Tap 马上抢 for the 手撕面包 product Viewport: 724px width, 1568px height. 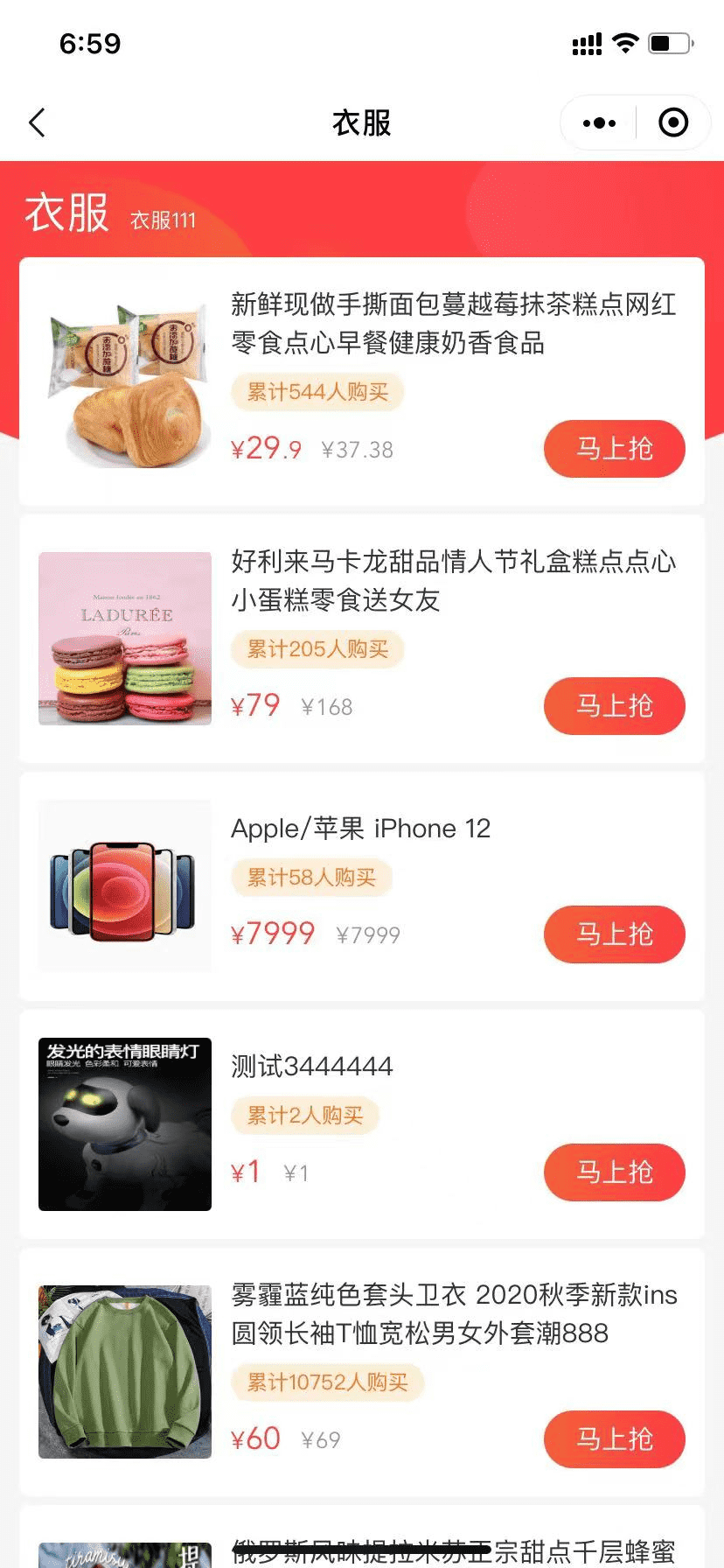point(614,449)
